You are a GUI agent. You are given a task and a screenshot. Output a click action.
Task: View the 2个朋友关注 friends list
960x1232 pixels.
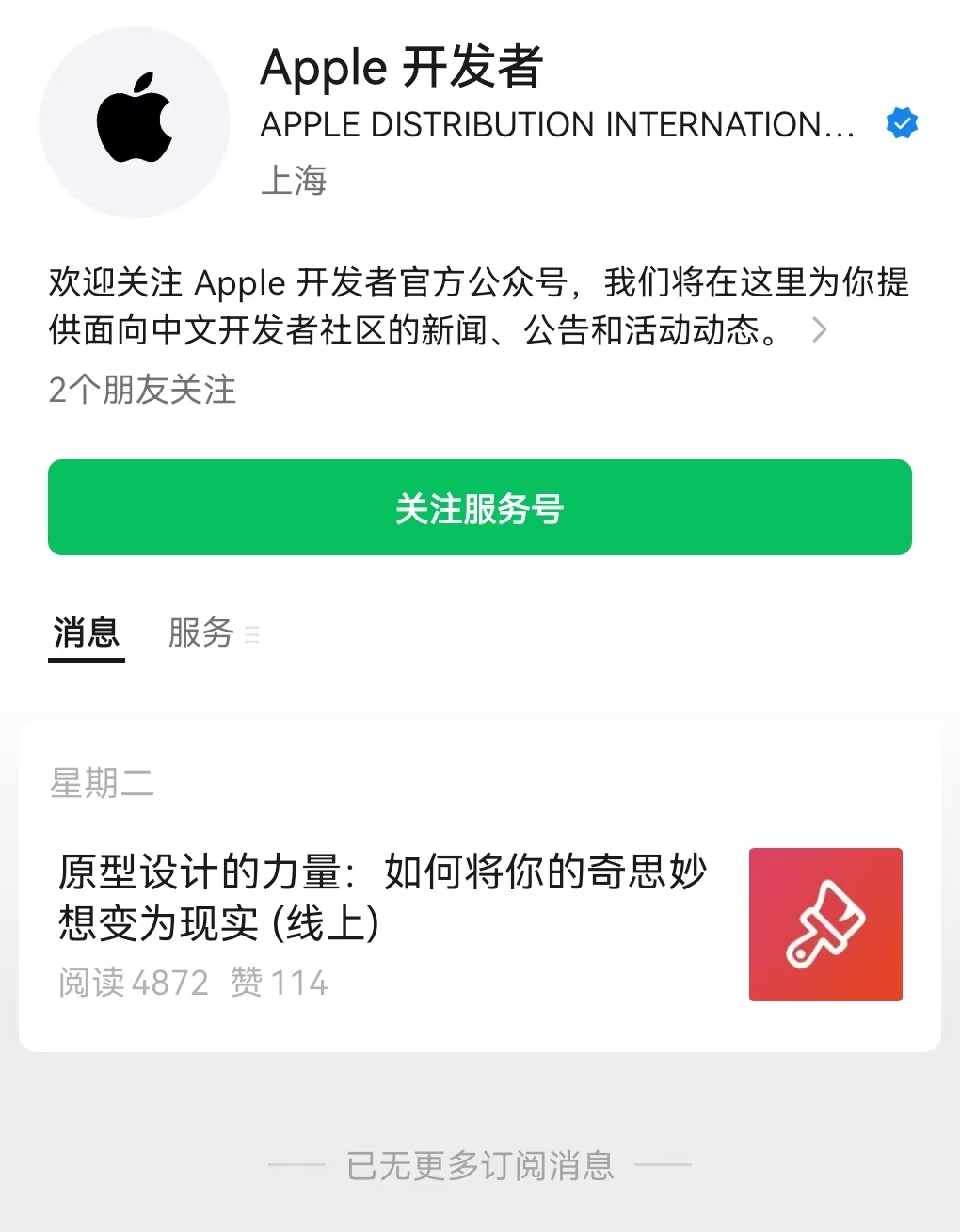point(142,390)
